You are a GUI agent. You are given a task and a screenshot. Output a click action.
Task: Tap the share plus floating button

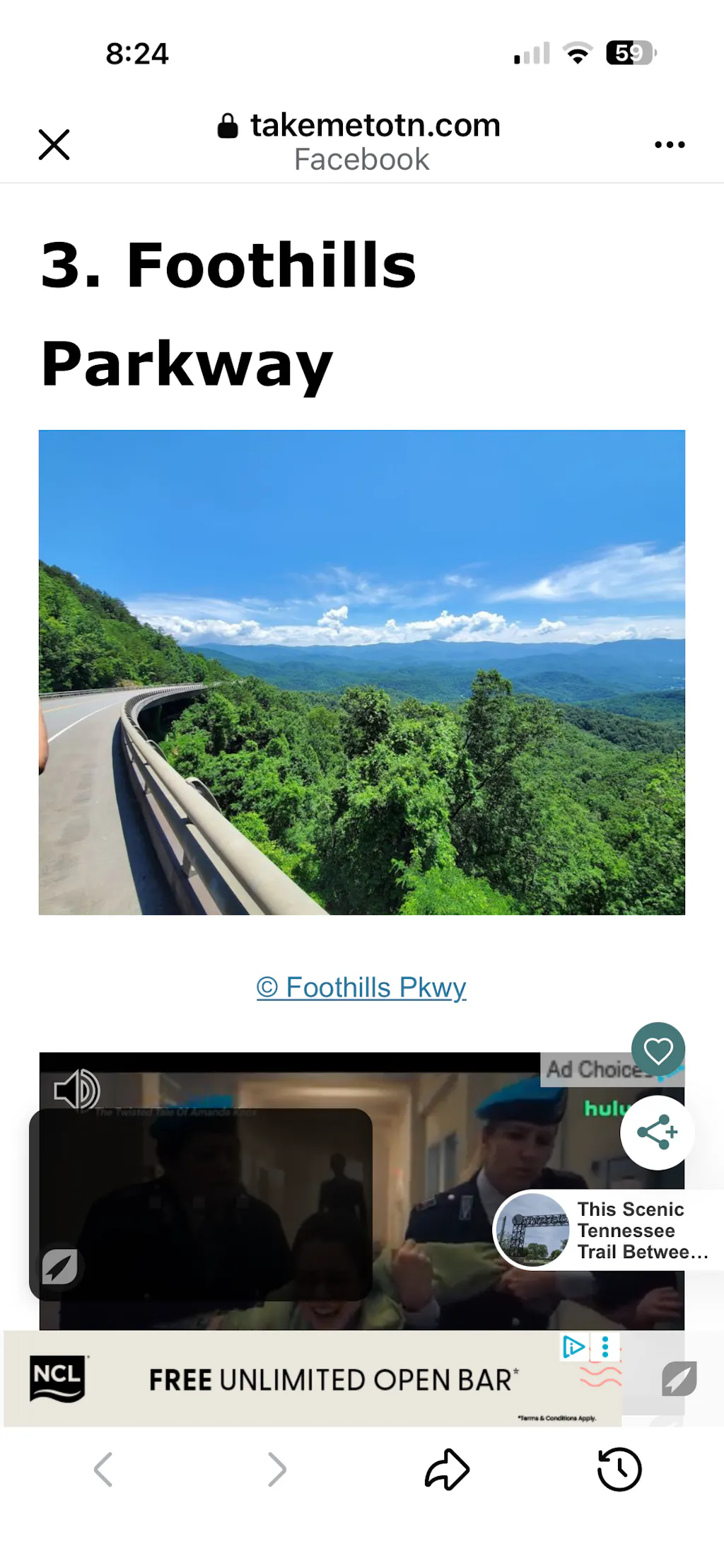click(657, 1132)
